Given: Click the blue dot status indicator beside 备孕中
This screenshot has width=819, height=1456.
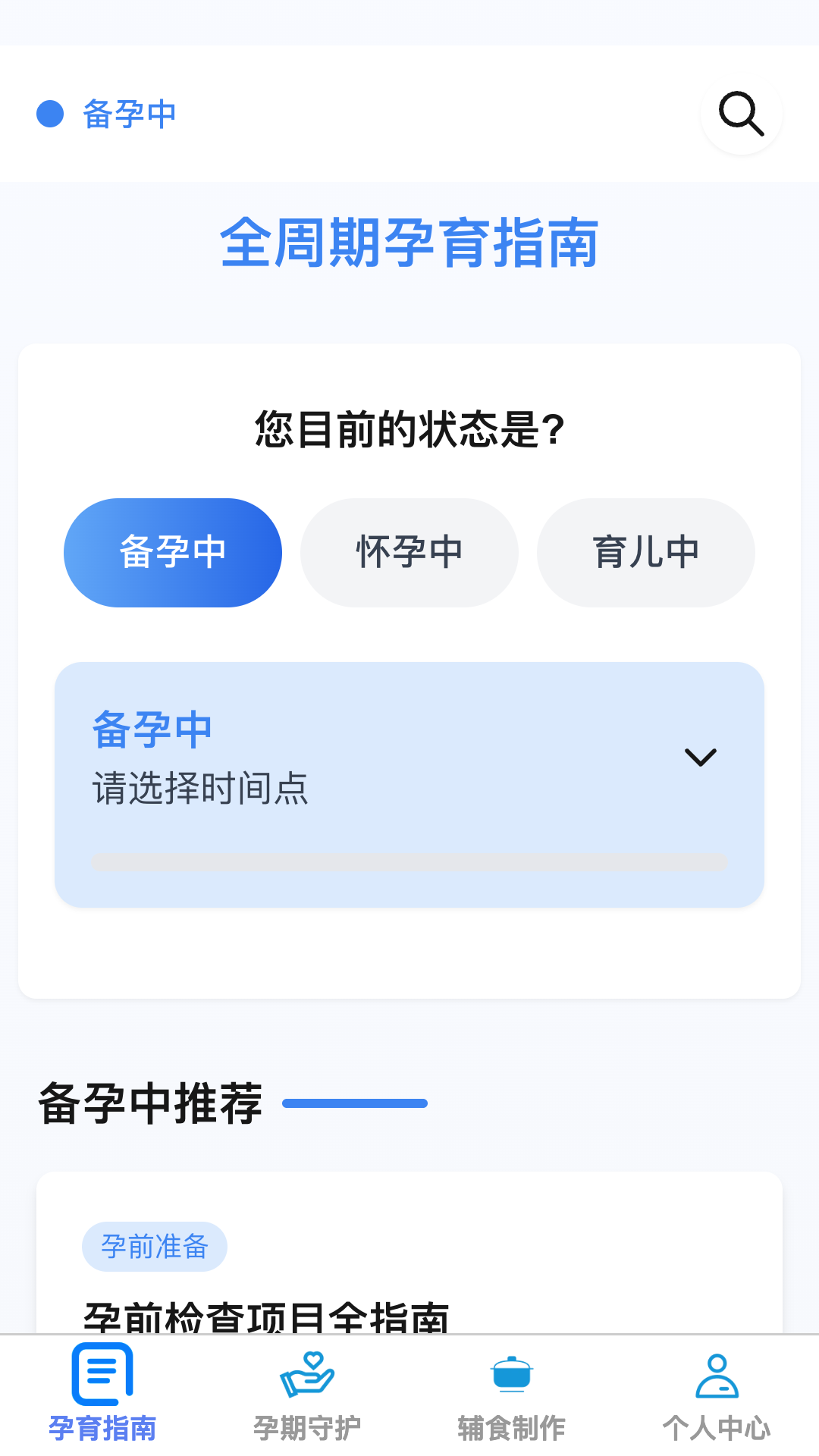Looking at the screenshot, I should [50, 113].
